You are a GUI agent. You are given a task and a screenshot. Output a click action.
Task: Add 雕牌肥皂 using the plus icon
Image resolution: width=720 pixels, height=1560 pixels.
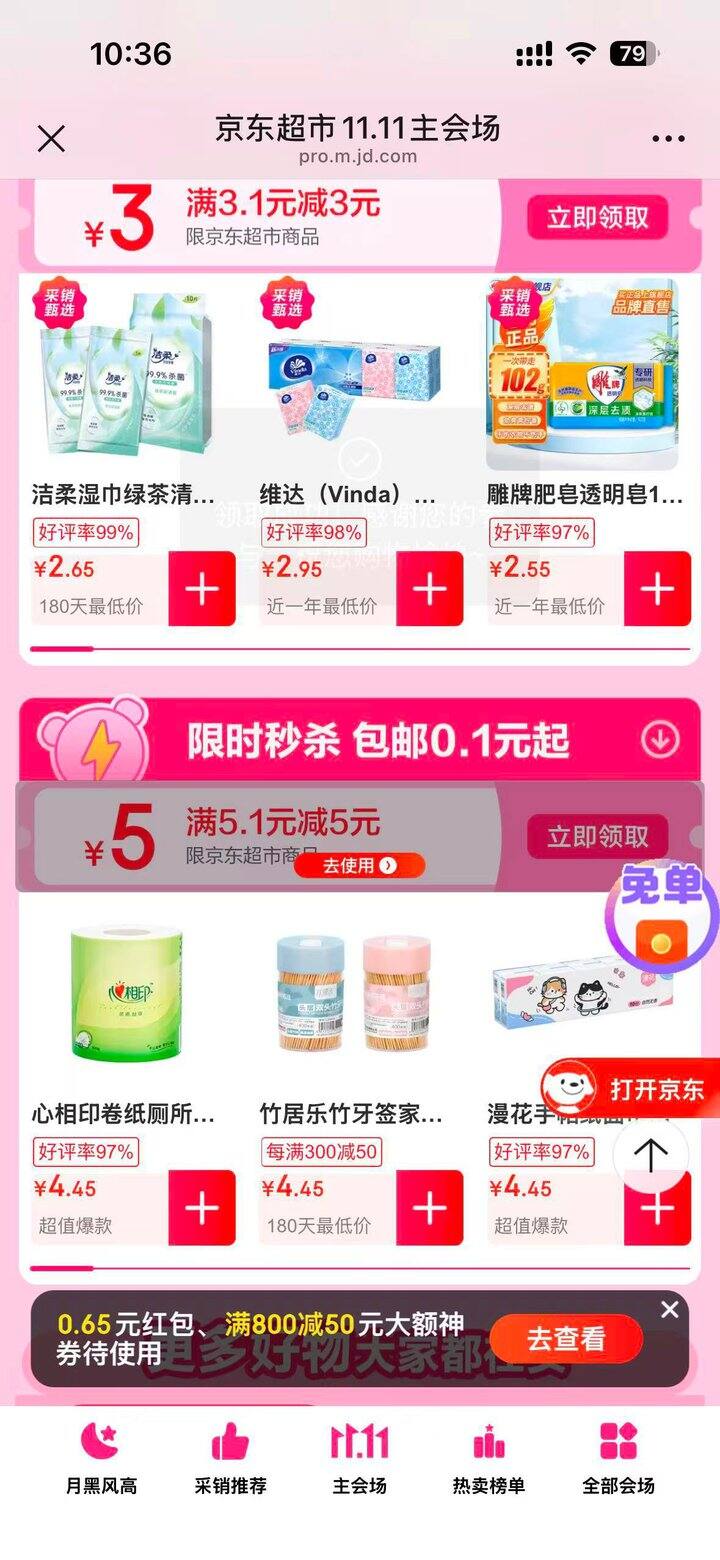click(657, 589)
